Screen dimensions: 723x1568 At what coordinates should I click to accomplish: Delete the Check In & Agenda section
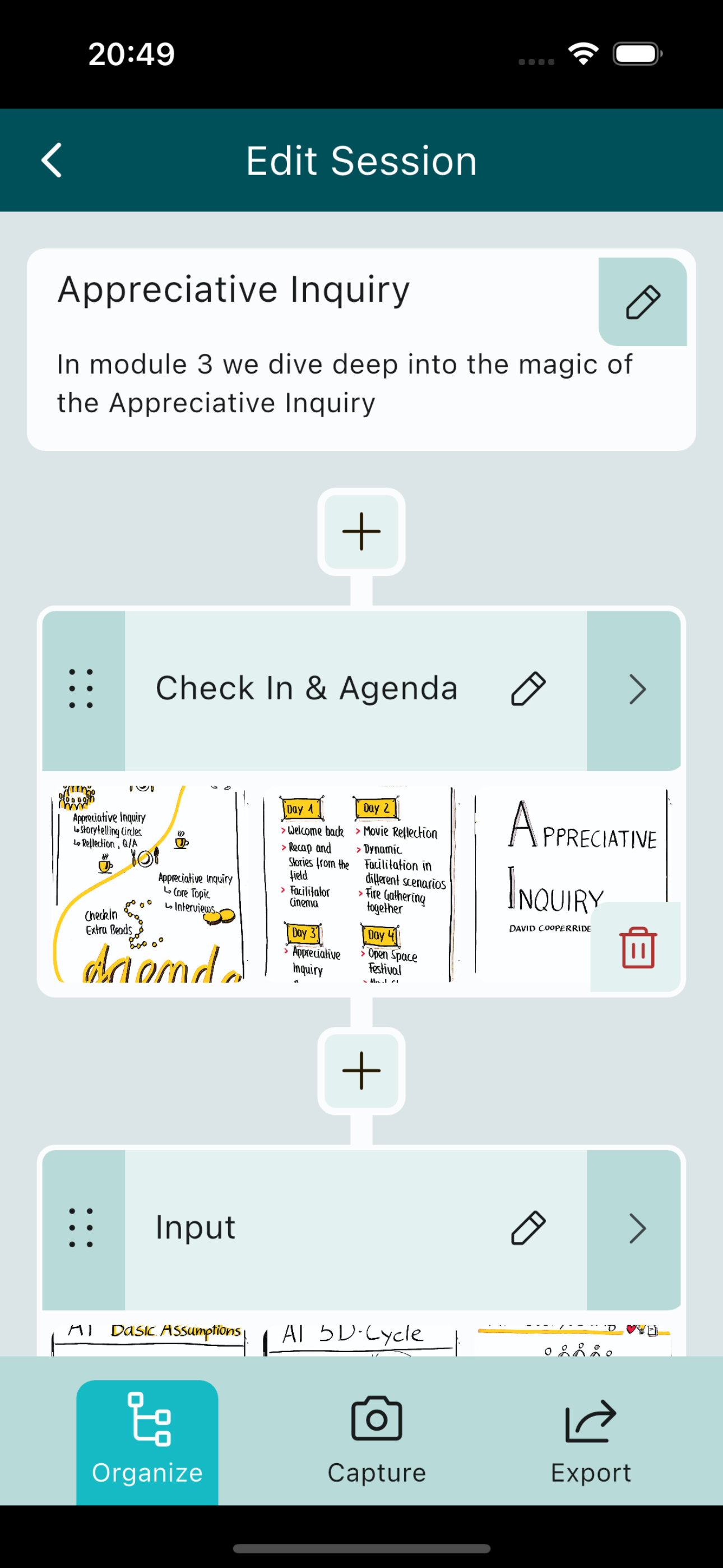pyautogui.click(x=637, y=948)
